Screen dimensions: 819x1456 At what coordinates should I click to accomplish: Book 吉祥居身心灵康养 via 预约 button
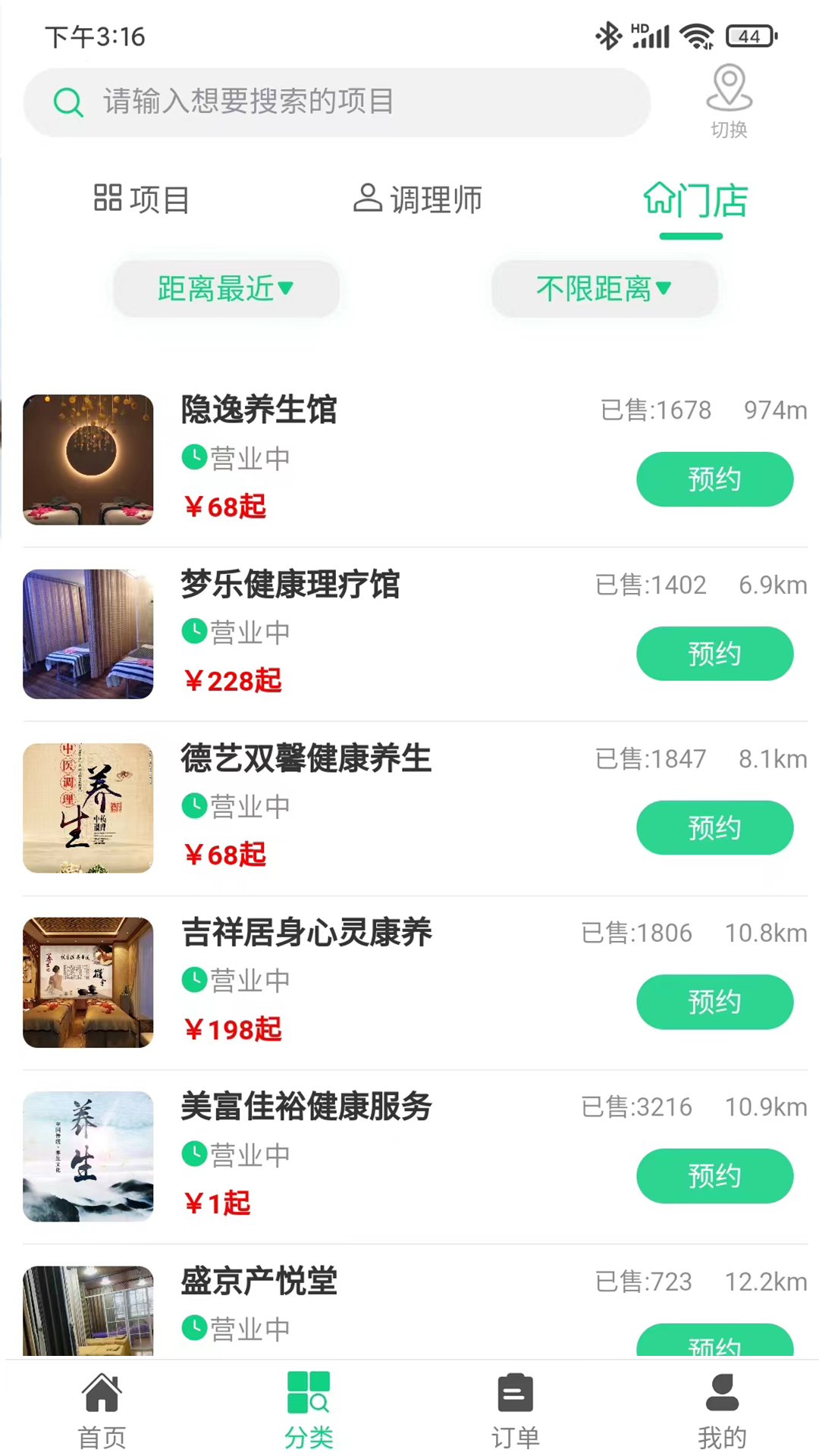click(714, 1002)
